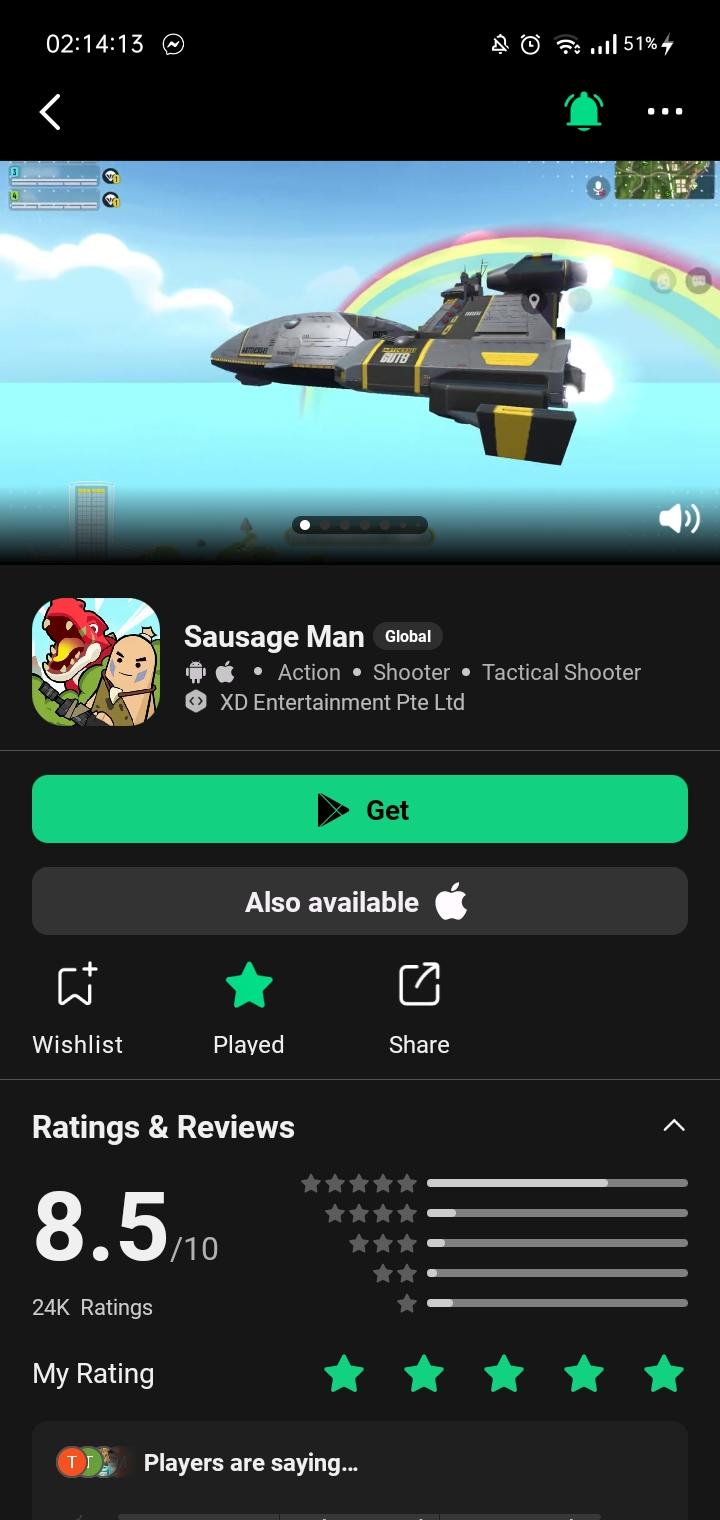This screenshot has height=1520, width=720.
Task: Share this game page
Action: click(419, 1007)
